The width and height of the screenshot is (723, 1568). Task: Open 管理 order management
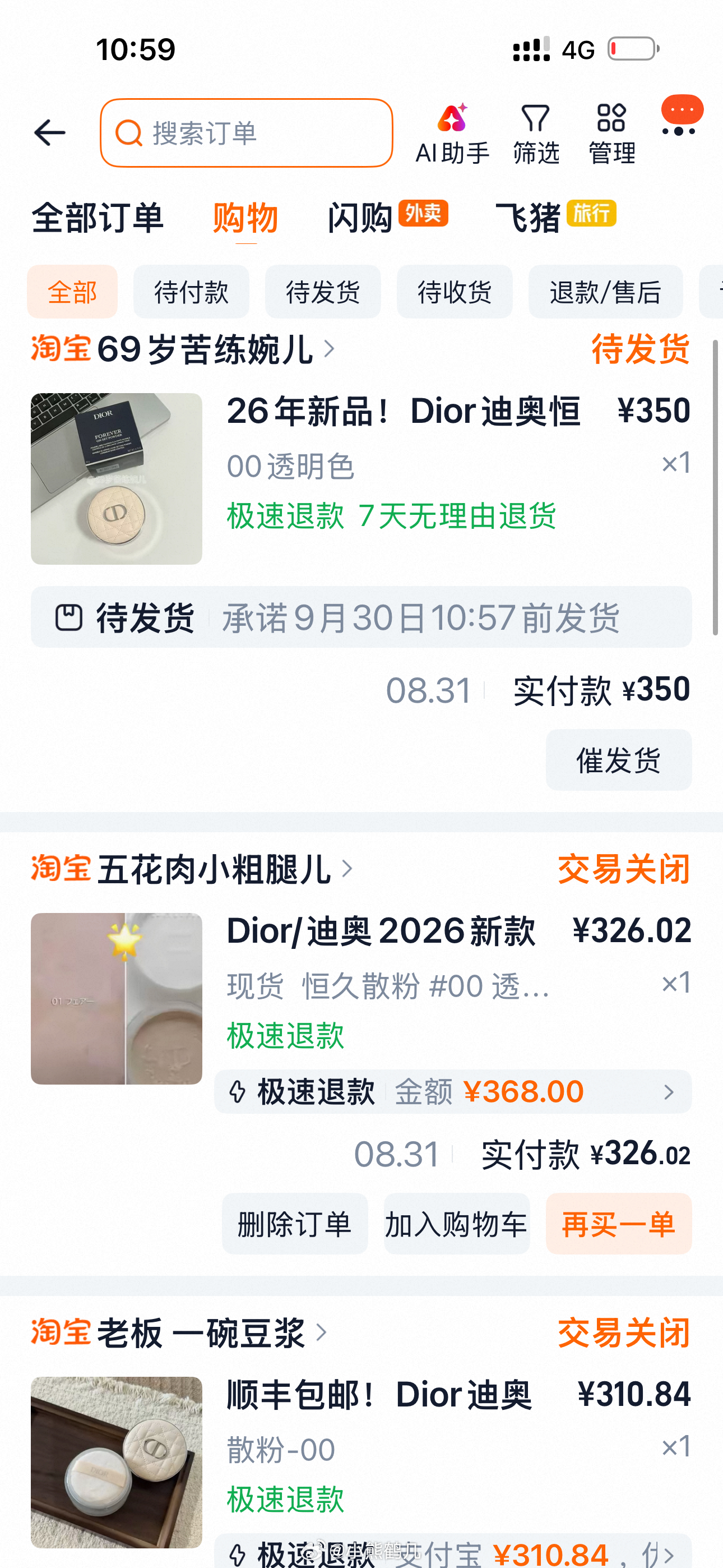(611, 134)
